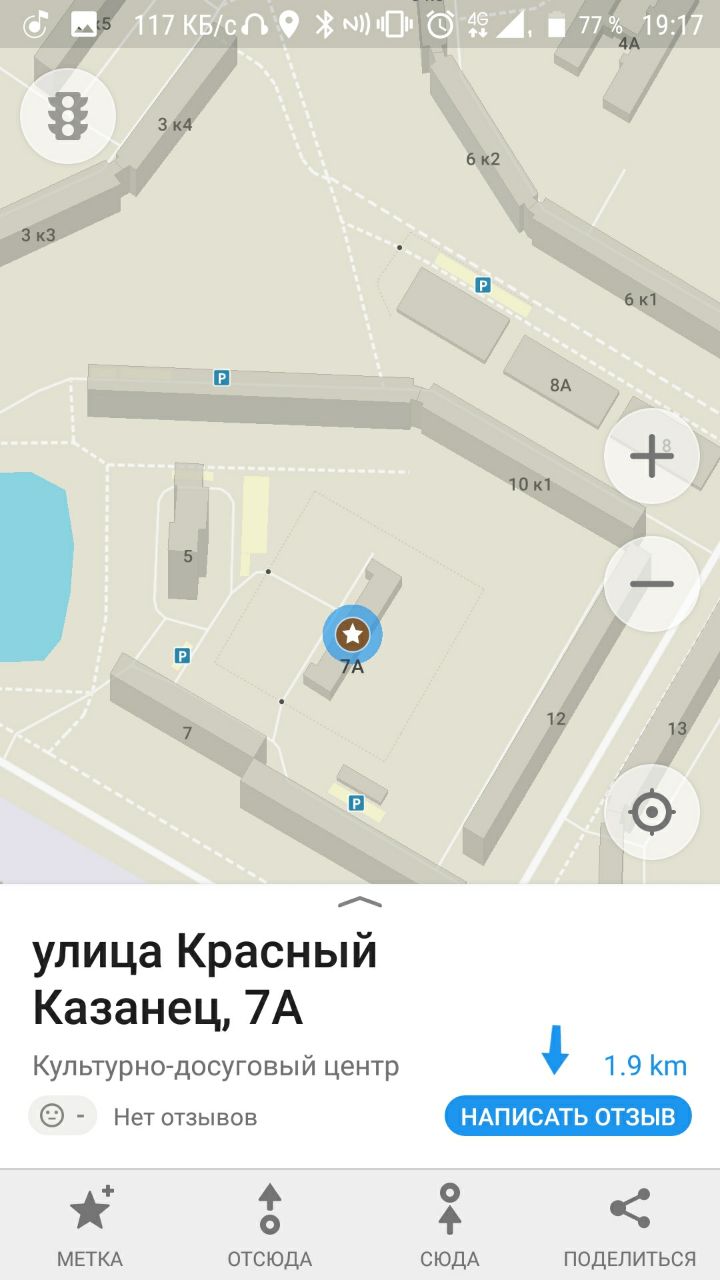Zoom in with the plus button
Screen dimensions: 720x1280
[652, 456]
